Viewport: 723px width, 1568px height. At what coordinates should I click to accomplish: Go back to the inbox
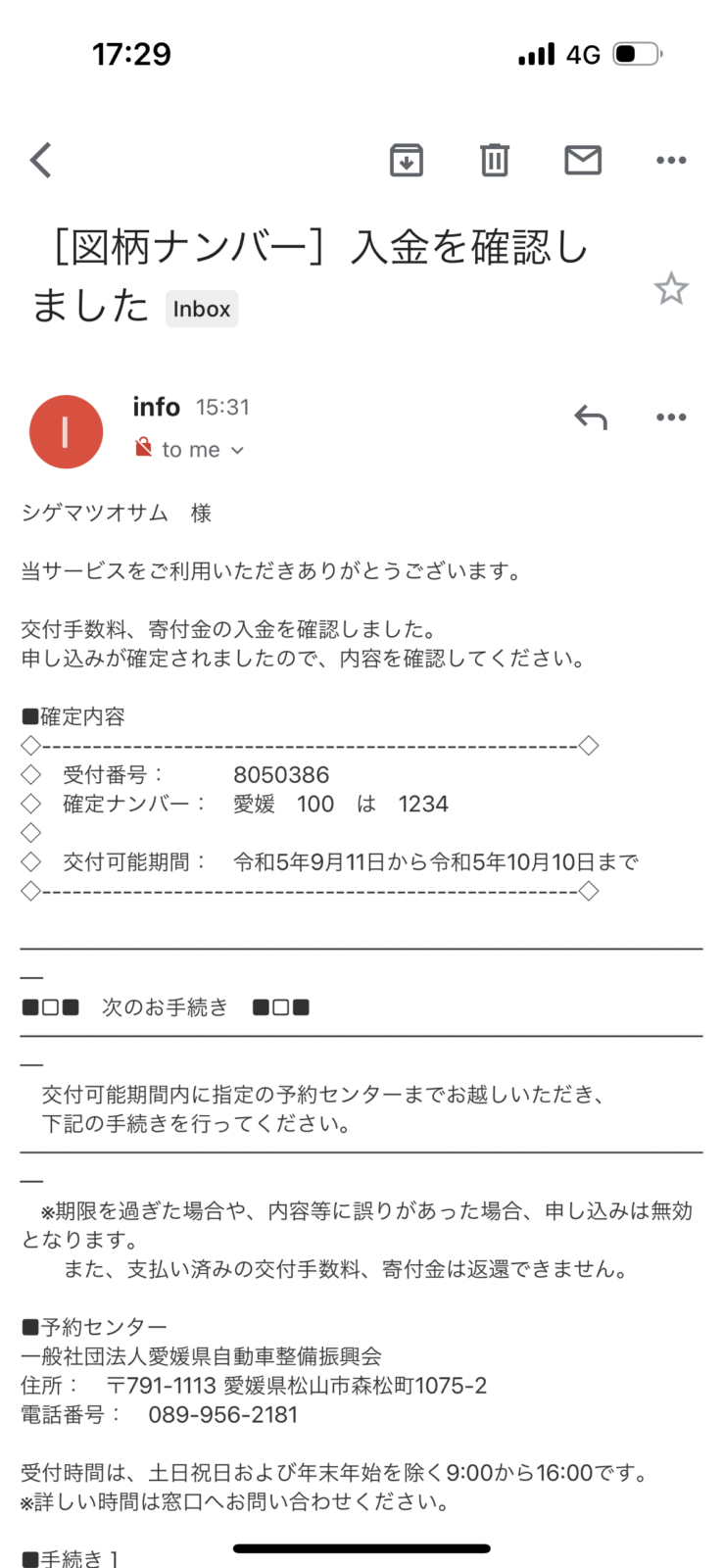coord(40,160)
